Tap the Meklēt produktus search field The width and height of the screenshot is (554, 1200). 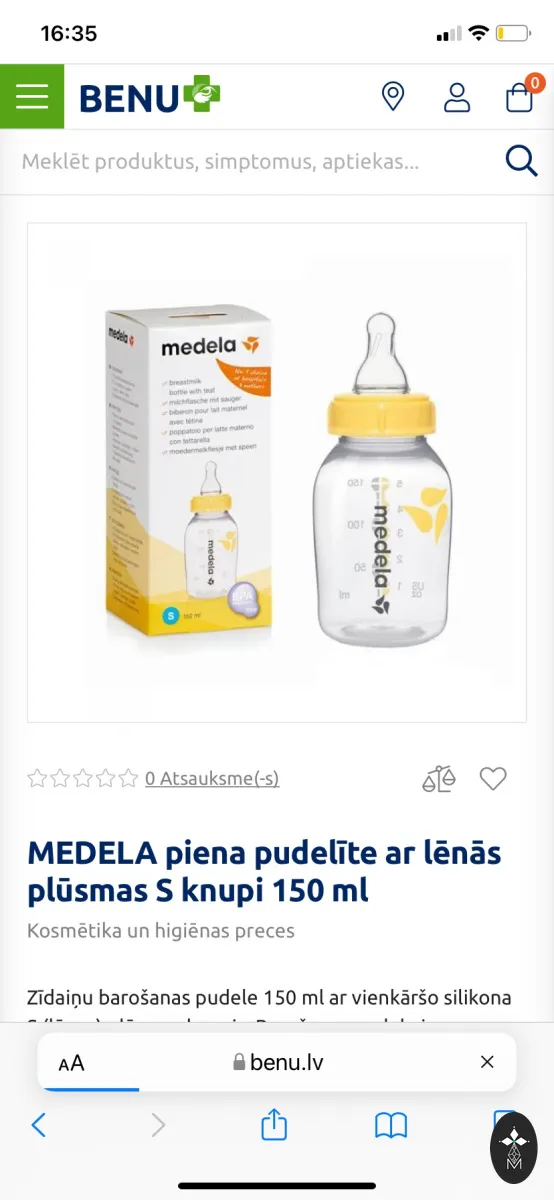point(255,161)
